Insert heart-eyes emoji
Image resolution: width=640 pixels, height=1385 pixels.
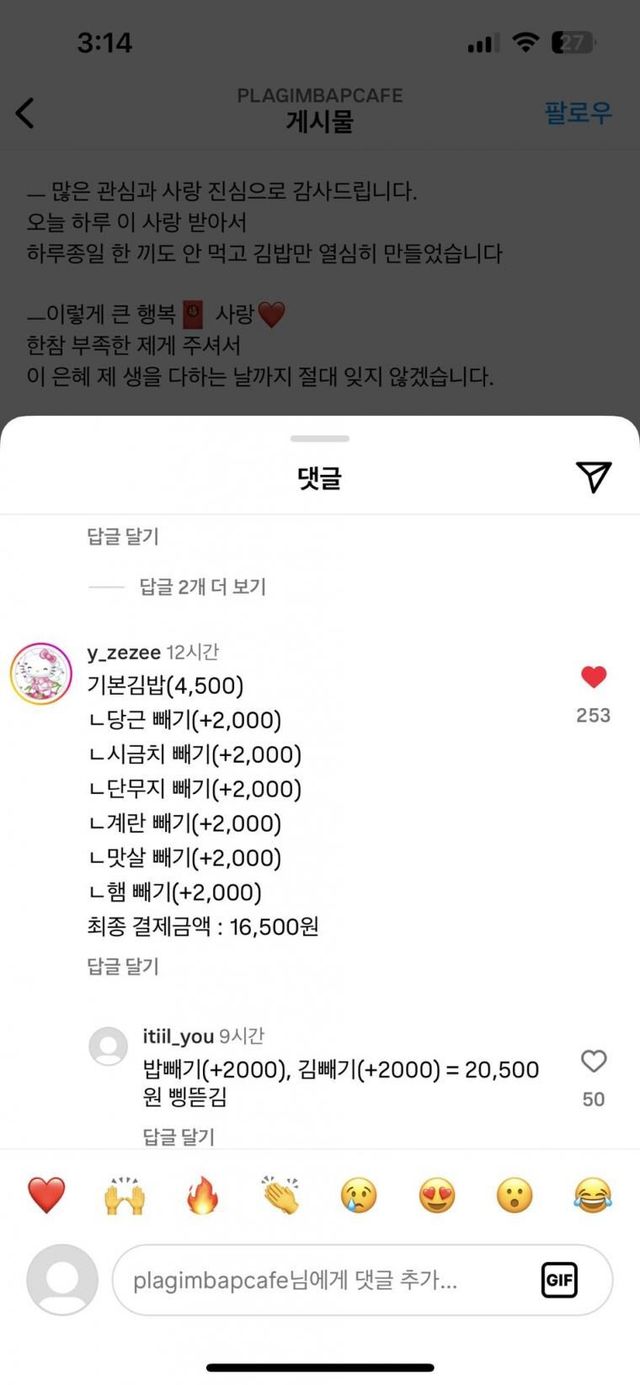click(437, 1195)
